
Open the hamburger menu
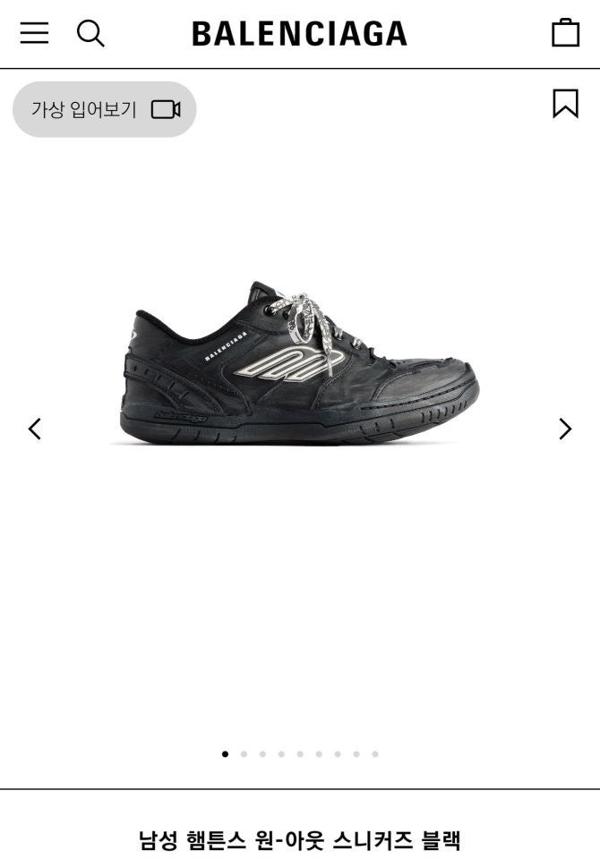point(34,33)
